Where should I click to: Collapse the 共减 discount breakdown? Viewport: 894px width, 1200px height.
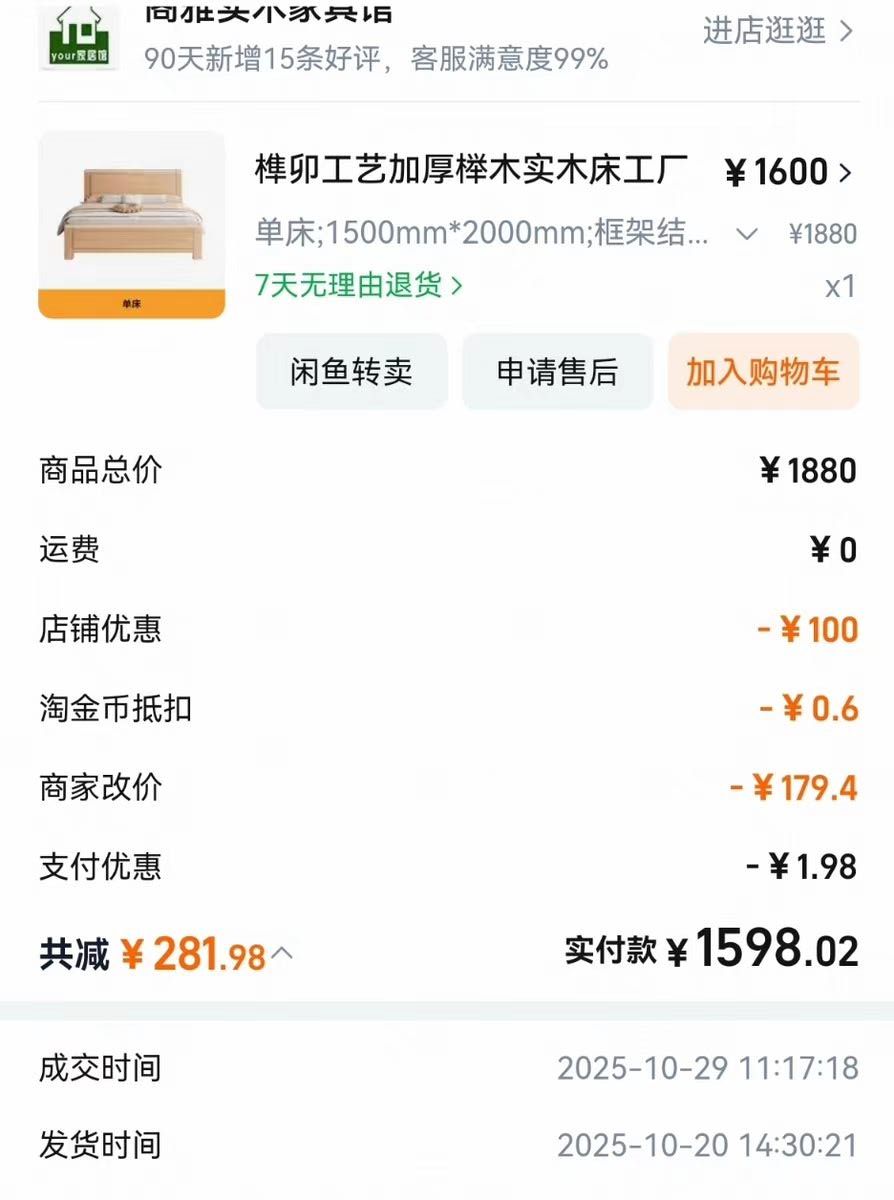pyautogui.click(x=282, y=953)
